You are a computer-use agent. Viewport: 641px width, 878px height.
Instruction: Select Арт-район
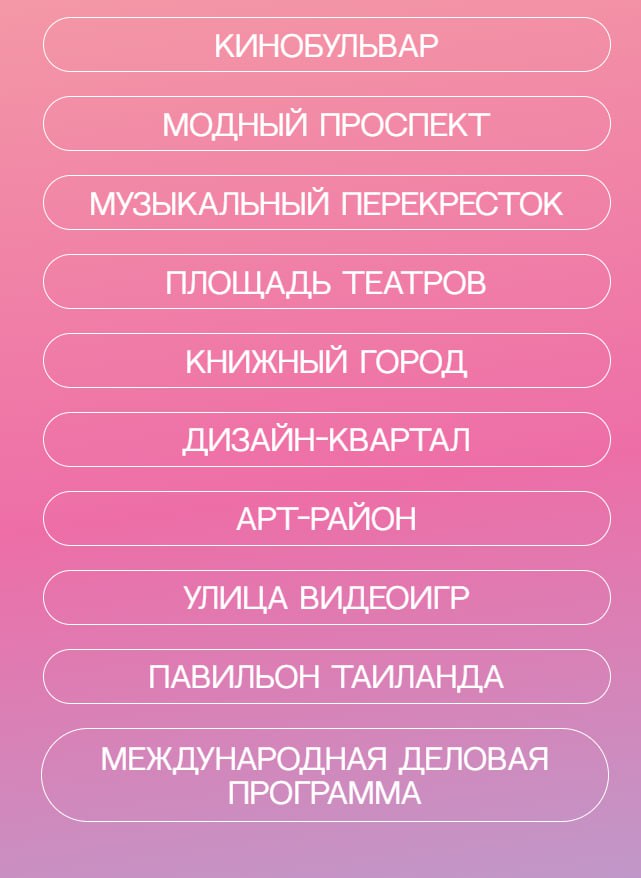[326, 520]
